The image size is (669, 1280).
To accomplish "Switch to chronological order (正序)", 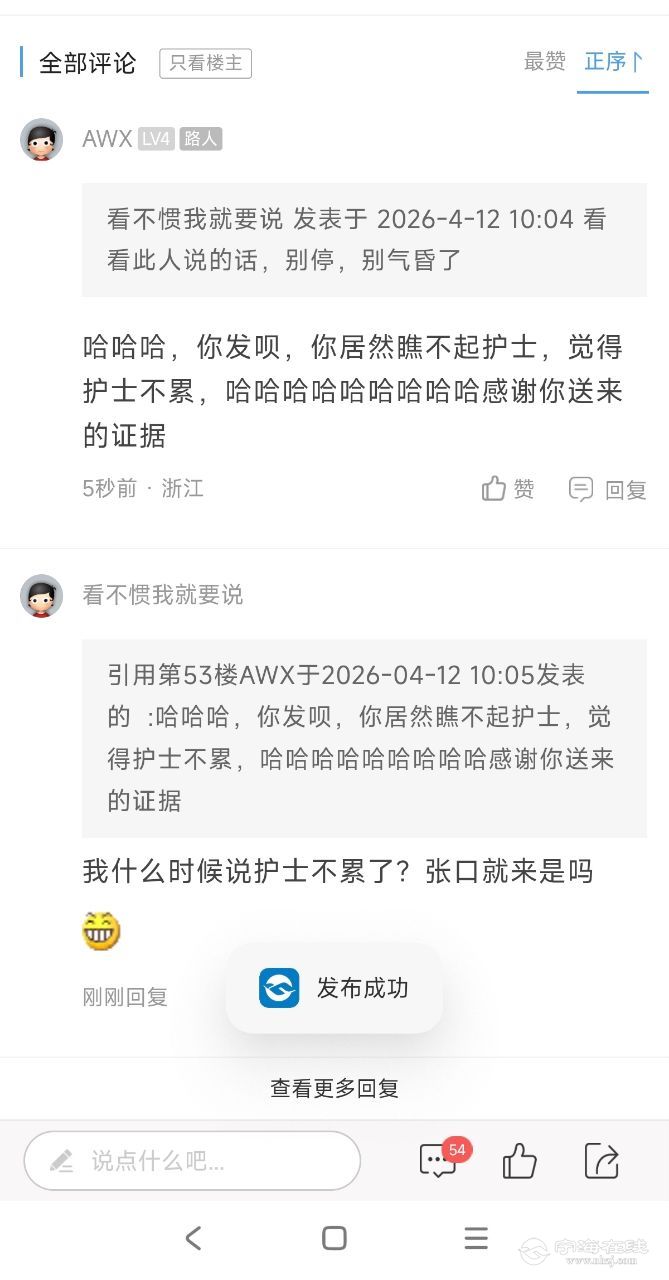I will [x=612, y=62].
